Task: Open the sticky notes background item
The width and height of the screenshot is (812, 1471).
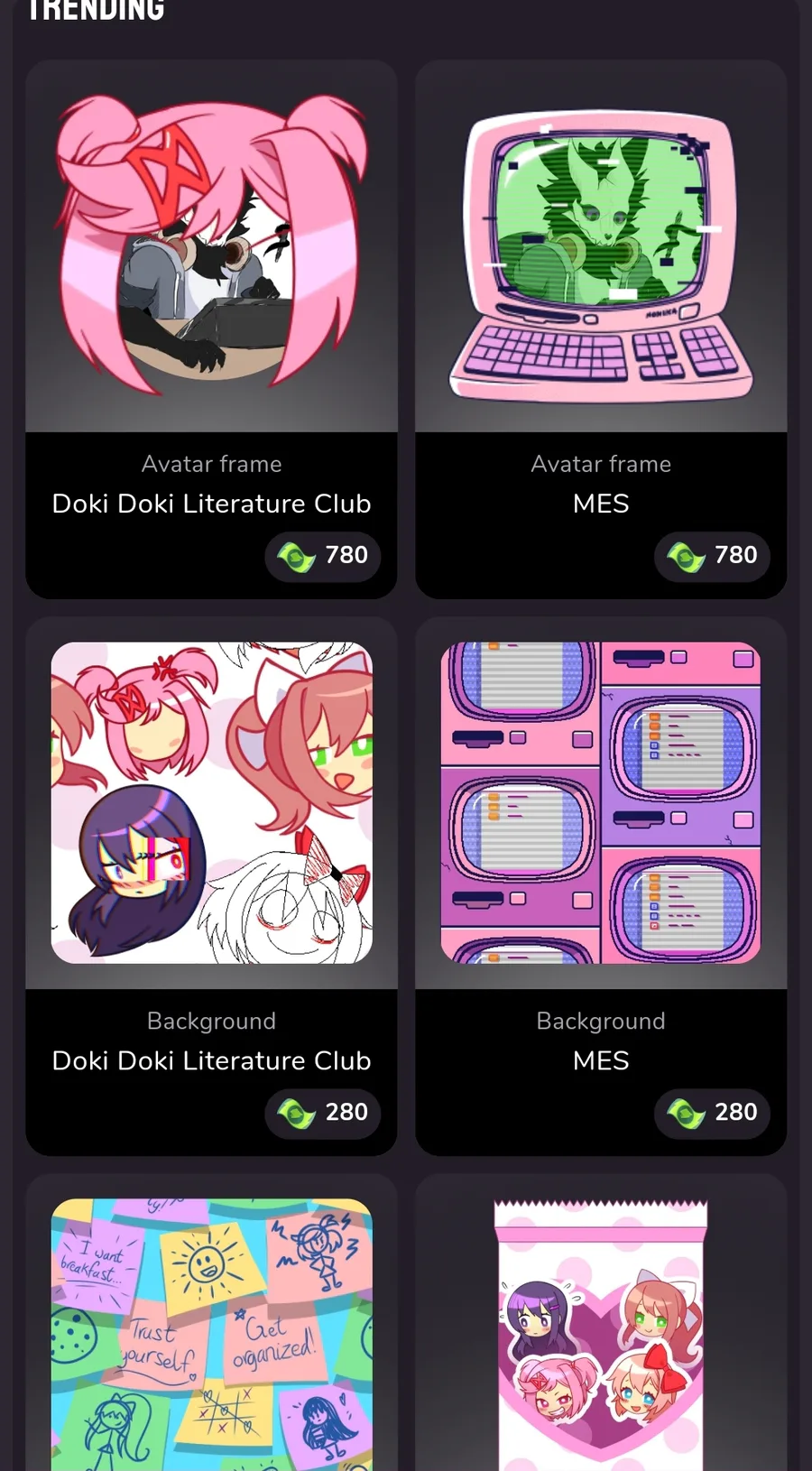Action: pos(211,1323)
